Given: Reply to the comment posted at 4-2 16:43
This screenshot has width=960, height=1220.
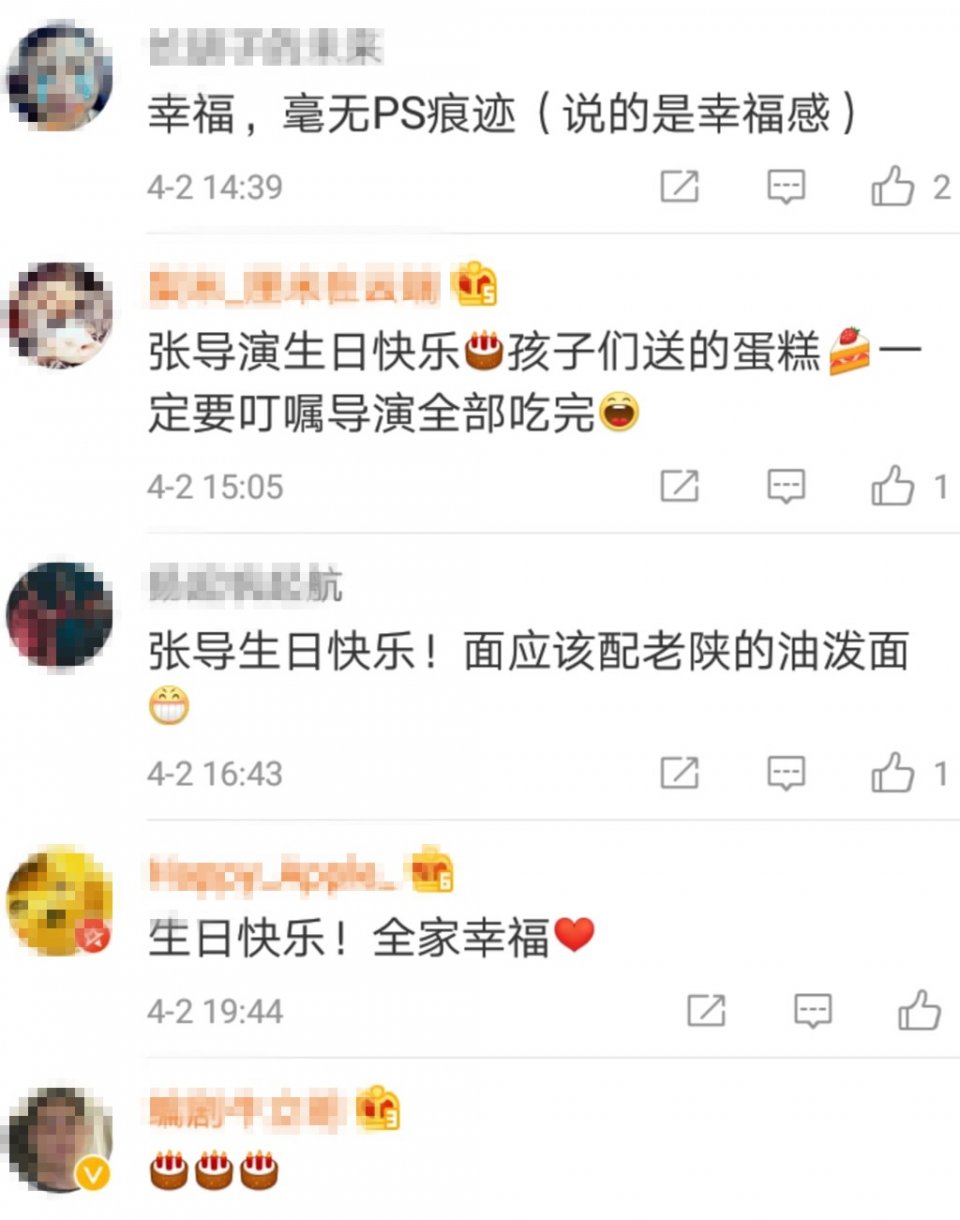Looking at the screenshot, I should [786, 773].
